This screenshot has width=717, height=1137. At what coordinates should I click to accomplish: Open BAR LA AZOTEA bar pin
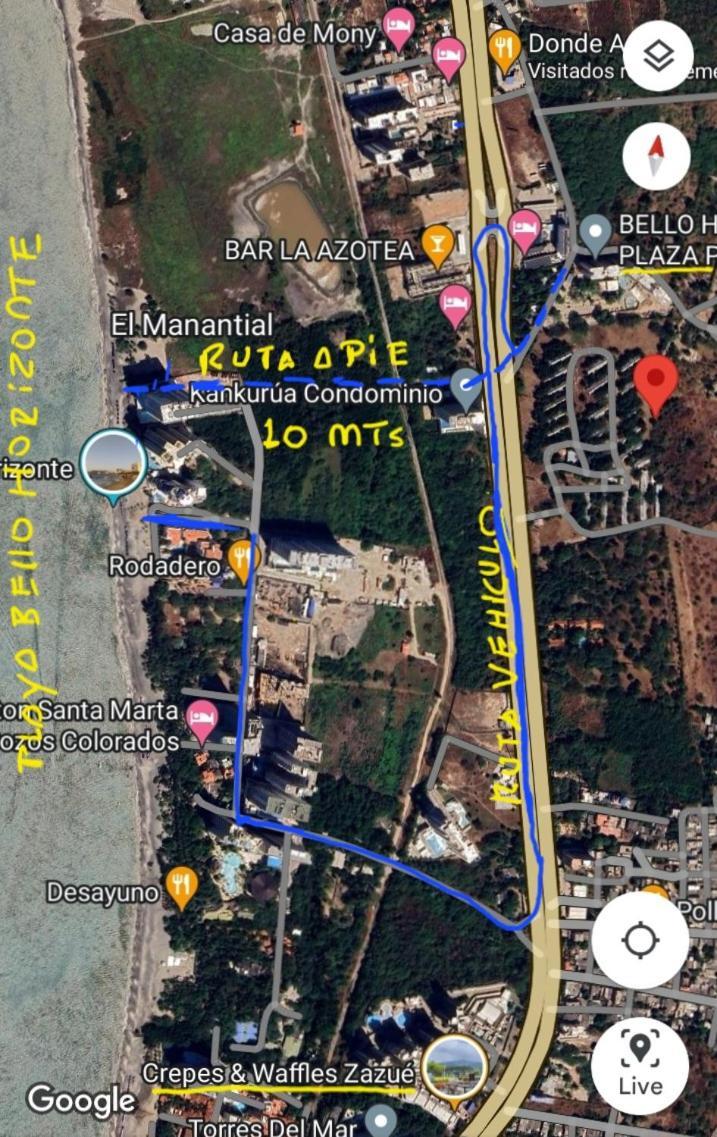[437, 243]
